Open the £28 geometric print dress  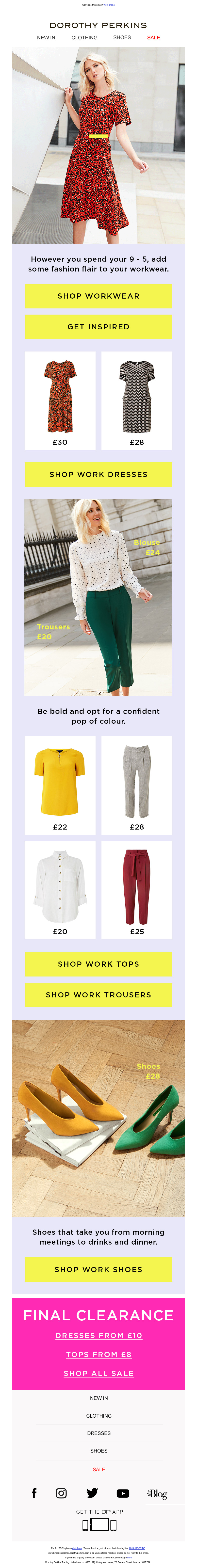pyautogui.click(x=137, y=400)
